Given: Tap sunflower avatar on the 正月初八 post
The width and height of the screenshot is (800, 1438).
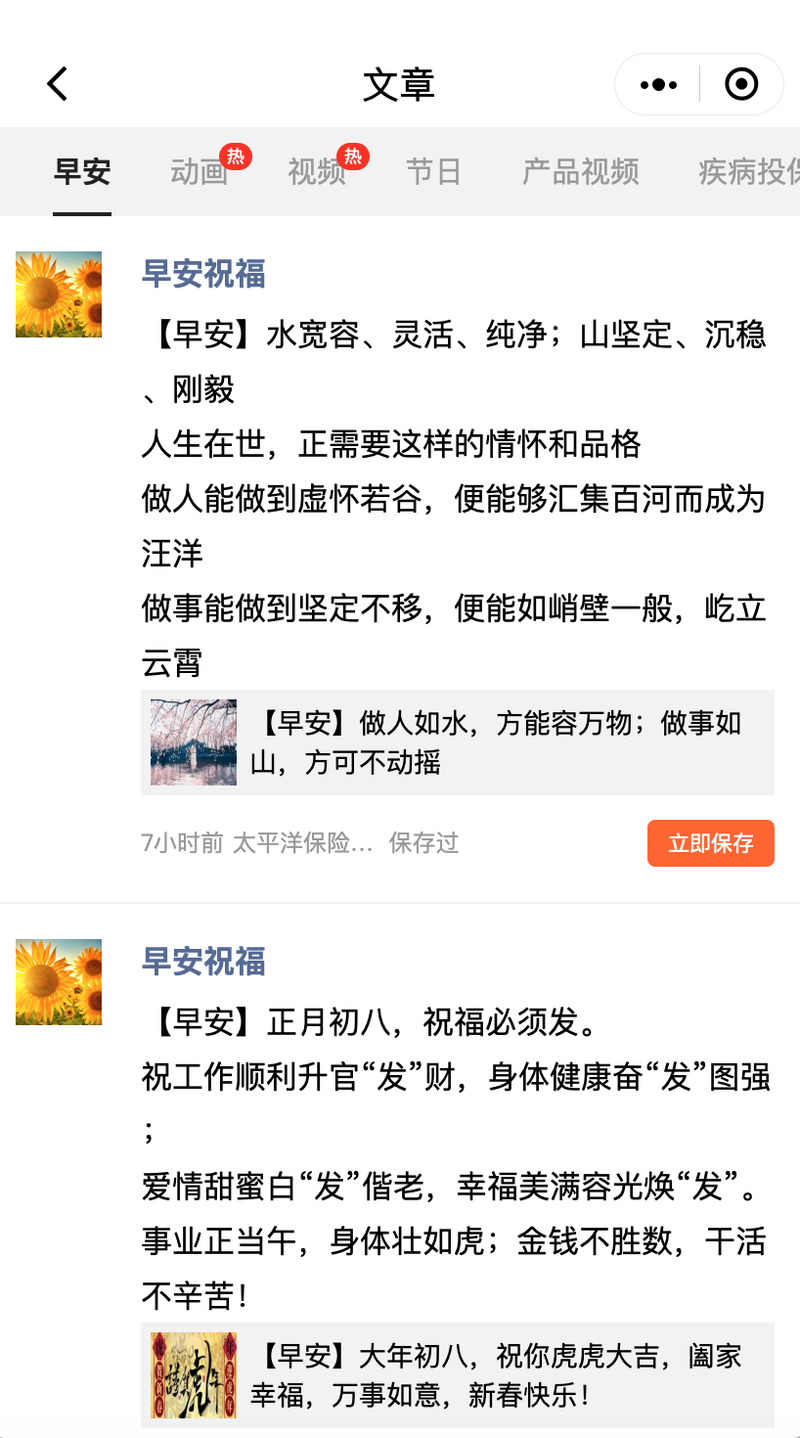Looking at the screenshot, I should pyautogui.click(x=59, y=982).
